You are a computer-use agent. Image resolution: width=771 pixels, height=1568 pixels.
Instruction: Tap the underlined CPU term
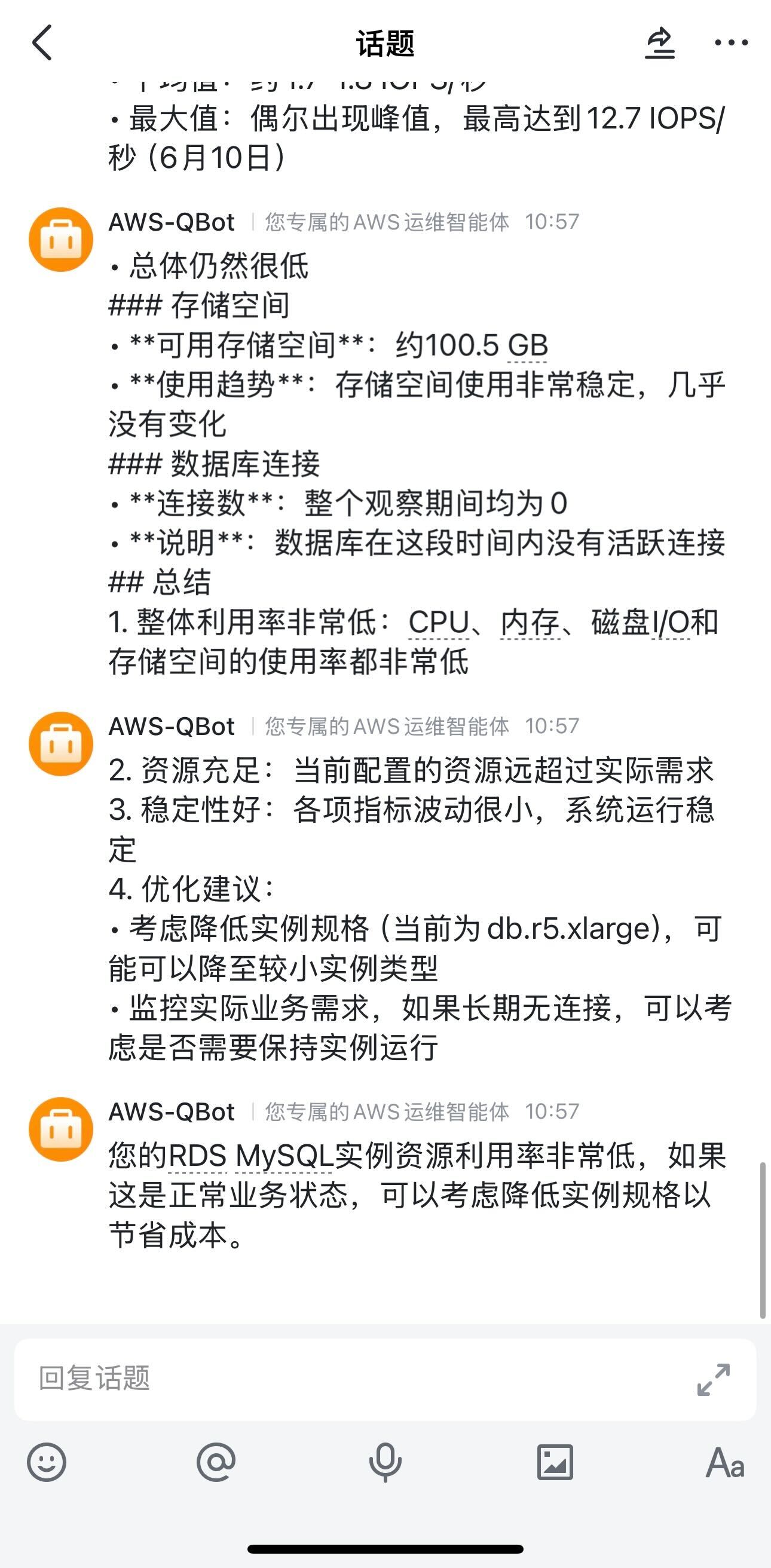pos(439,622)
